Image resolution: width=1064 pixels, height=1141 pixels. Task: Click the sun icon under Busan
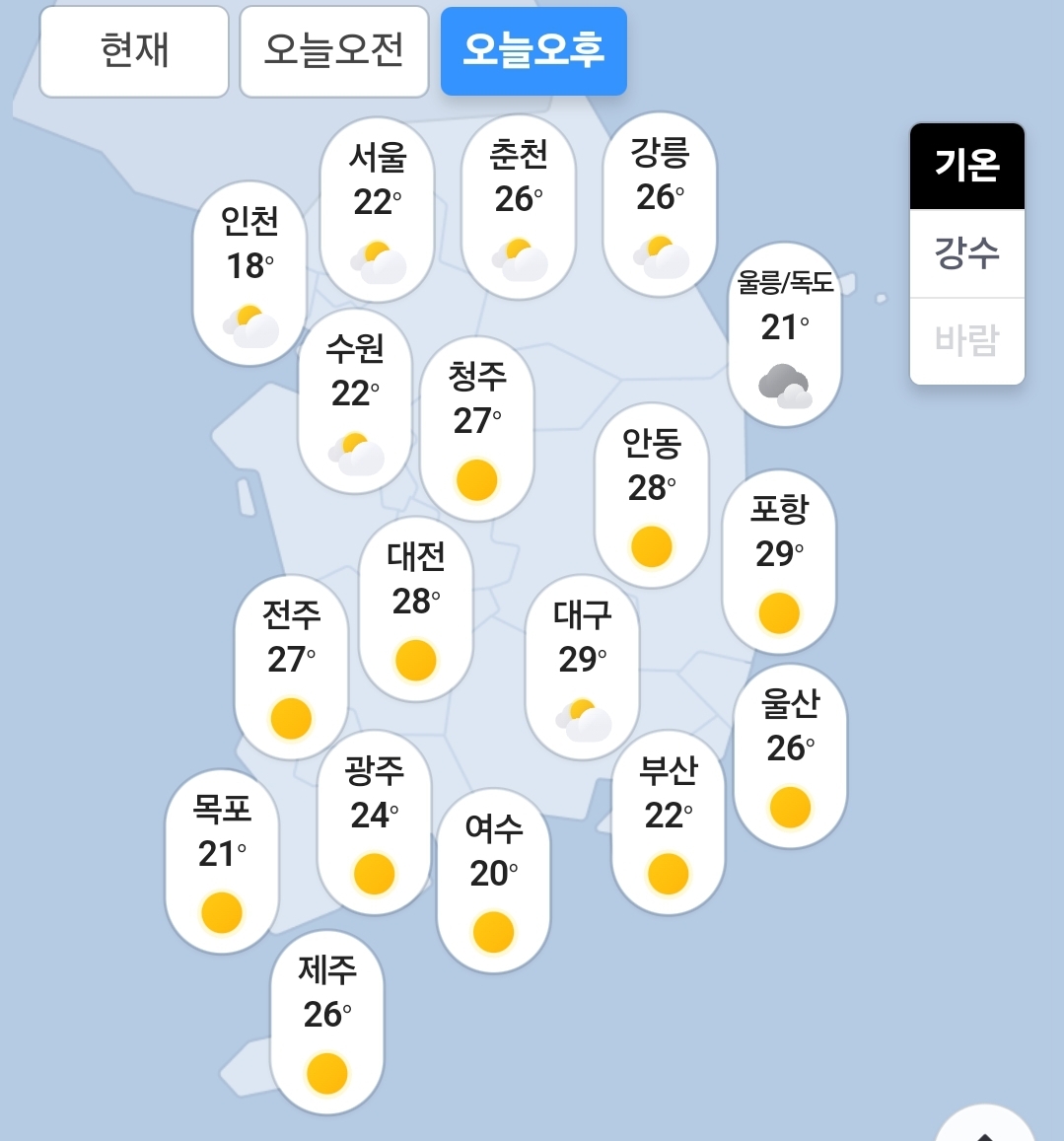[669, 871]
